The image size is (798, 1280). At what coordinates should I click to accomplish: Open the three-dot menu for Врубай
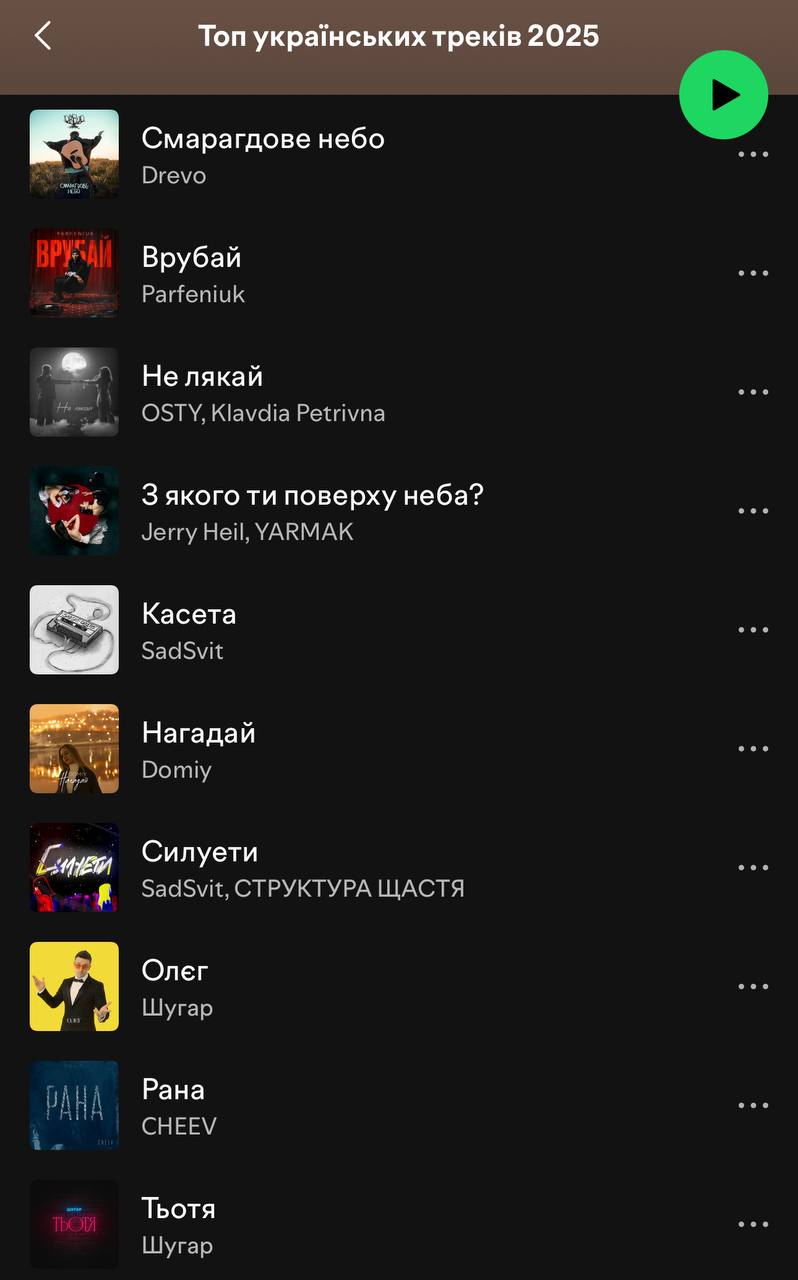pyautogui.click(x=752, y=273)
